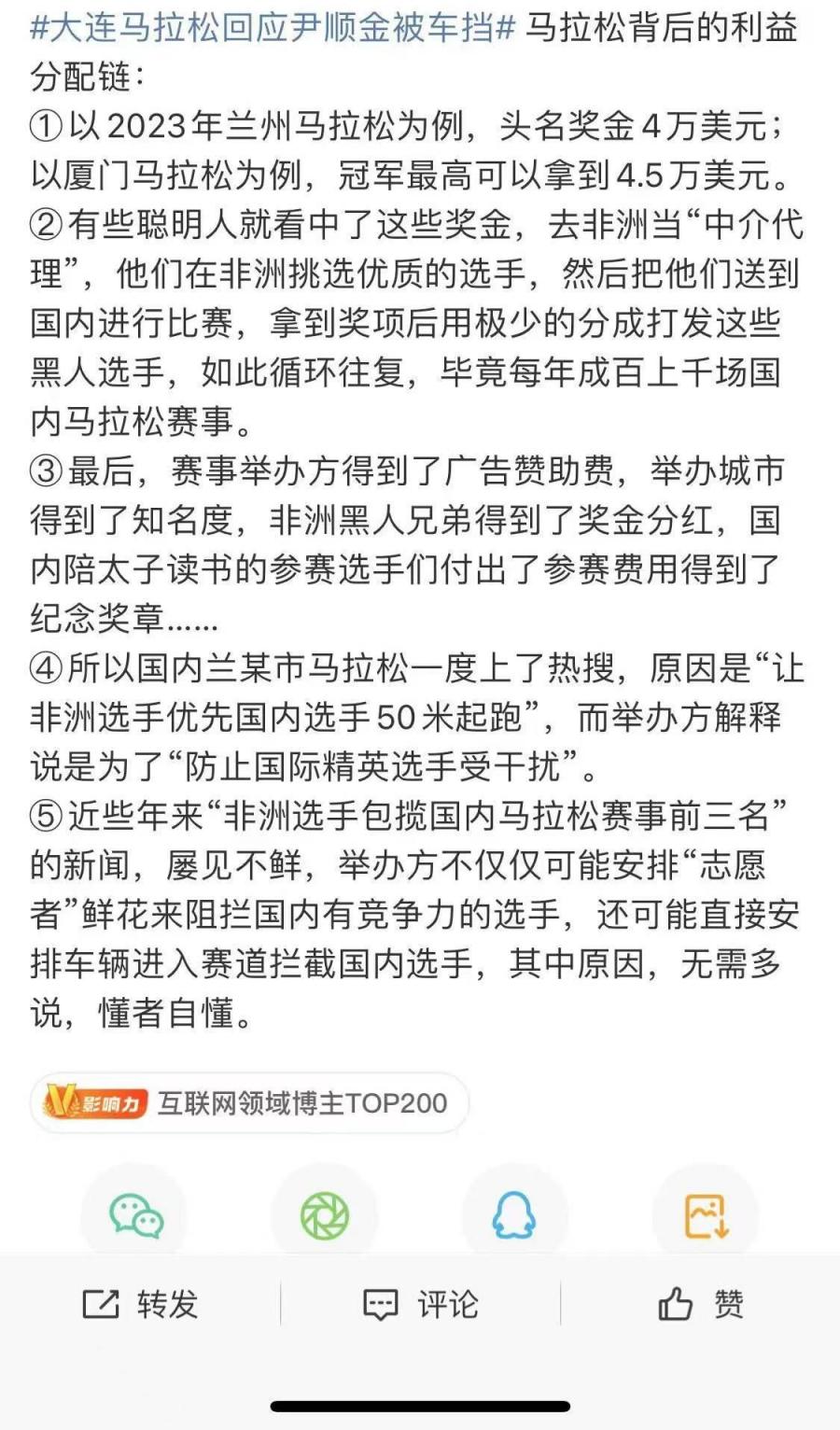Share the post to QQ
Screen dimensions: 840x1430
(x=514, y=1216)
